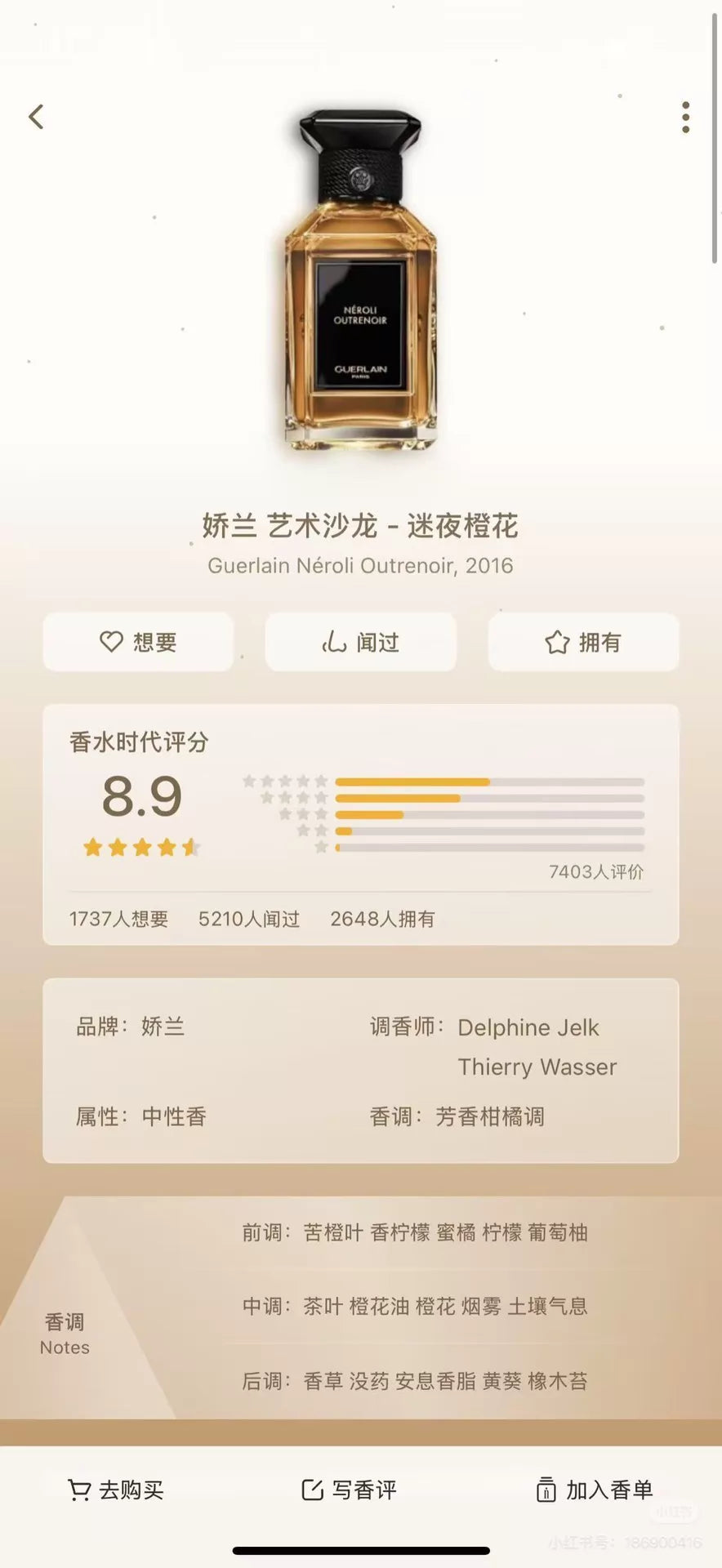The height and width of the screenshot is (1568, 722).
Task: Add to list via 加入香单
Action: point(594,1490)
